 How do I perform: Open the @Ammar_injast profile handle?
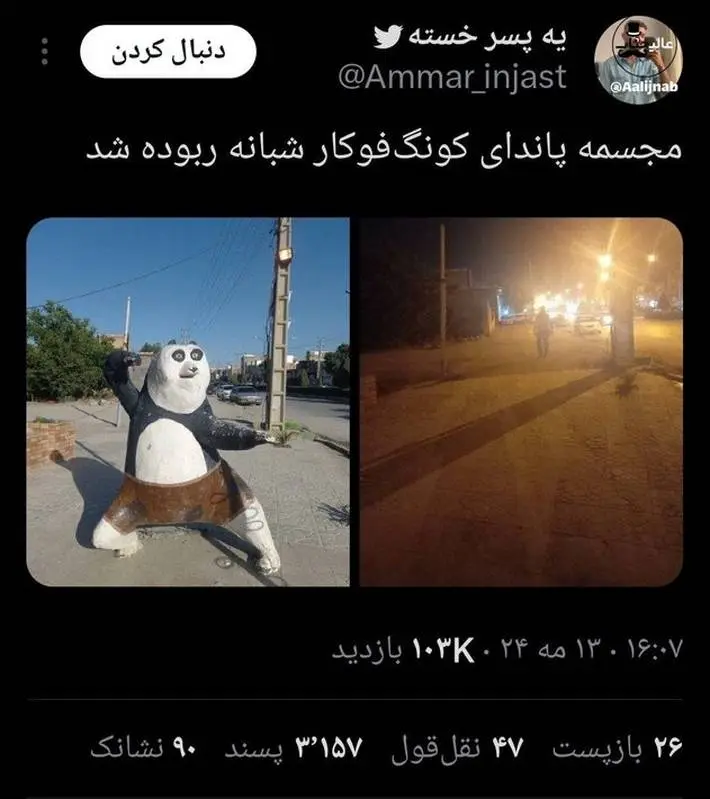click(x=453, y=76)
